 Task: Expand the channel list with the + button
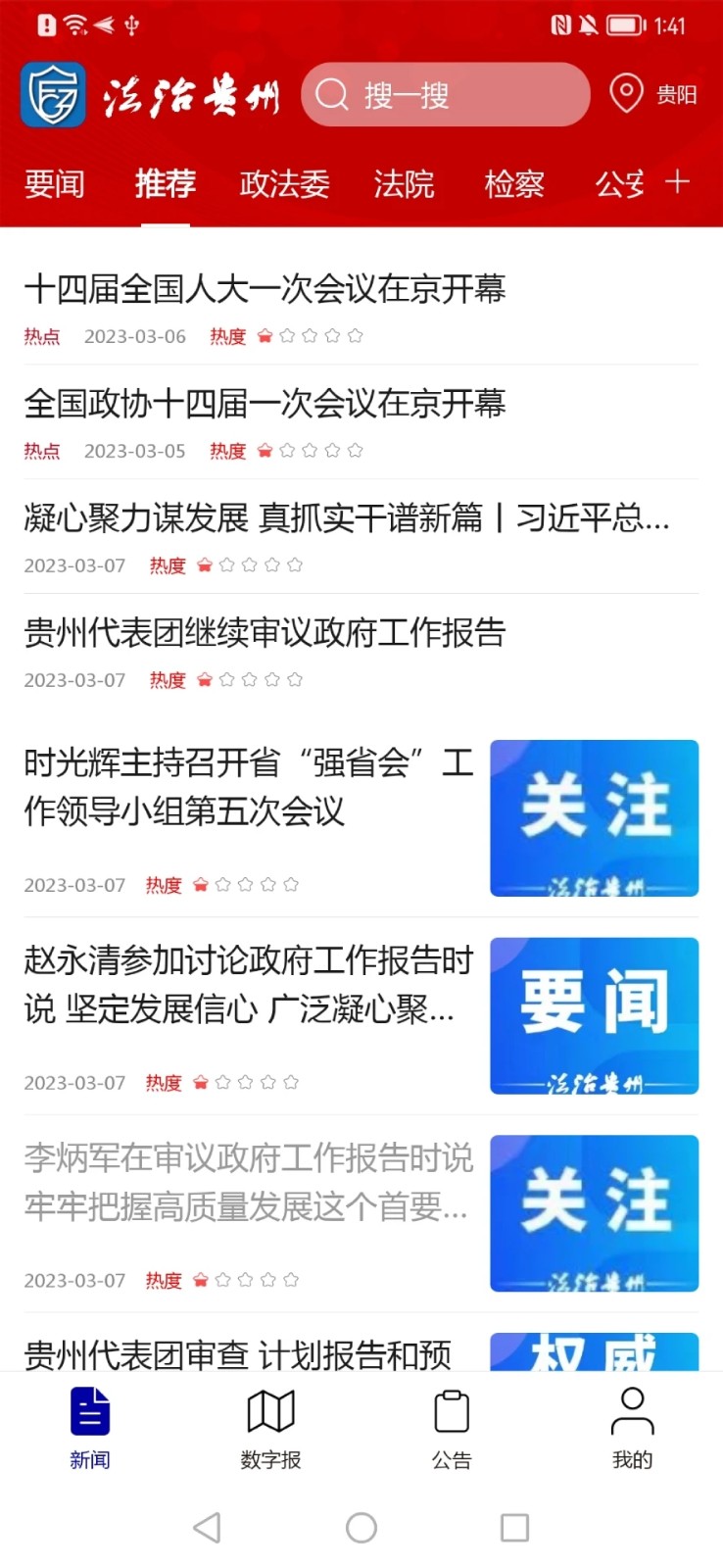677,181
